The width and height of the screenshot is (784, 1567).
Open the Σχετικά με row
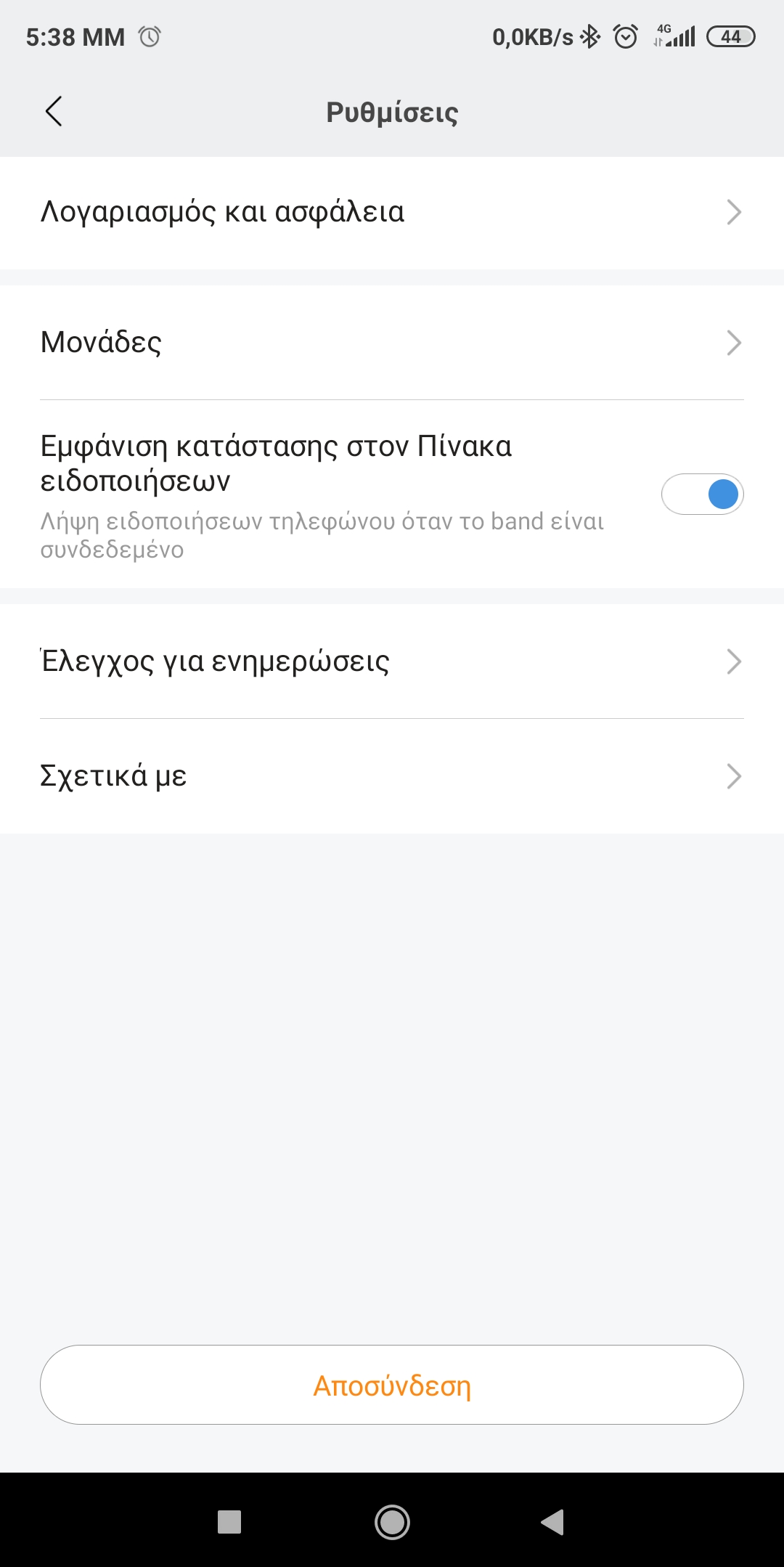tap(392, 776)
